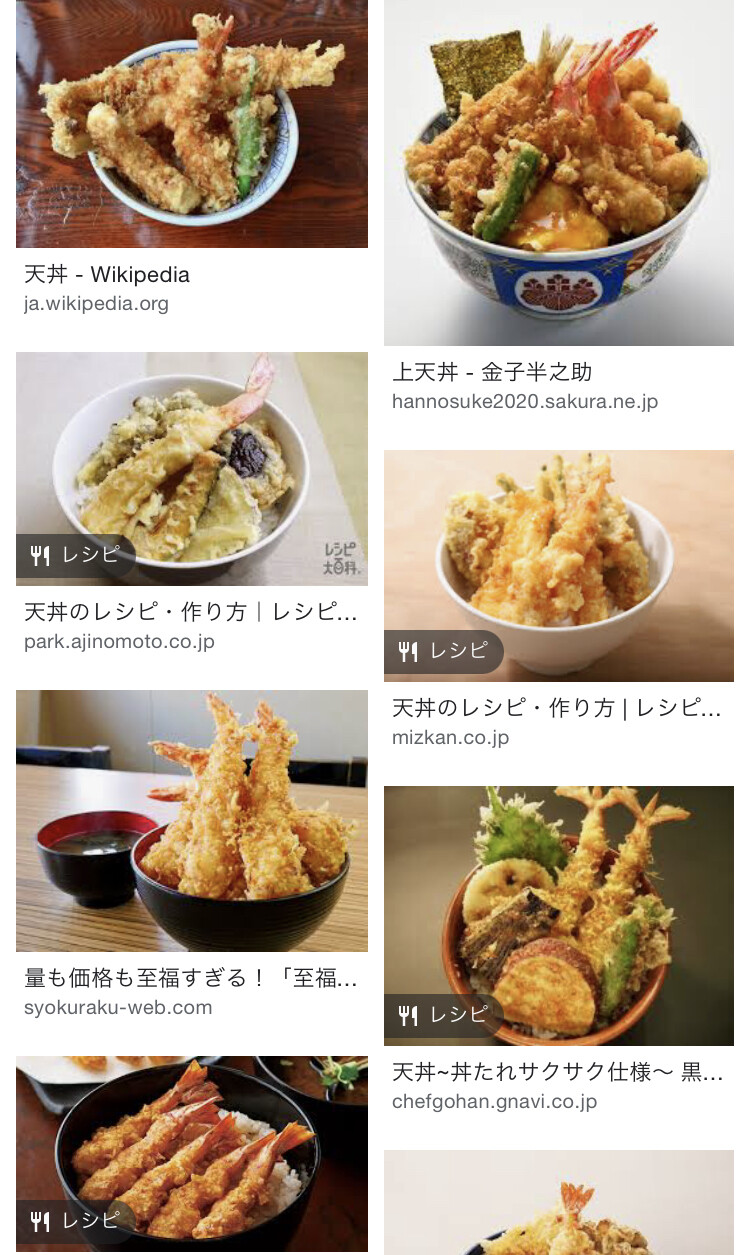750x1255 pixels.
Task: Select the mizkan.co.jp tendon recipe image
Action: [x=558, y=565]
